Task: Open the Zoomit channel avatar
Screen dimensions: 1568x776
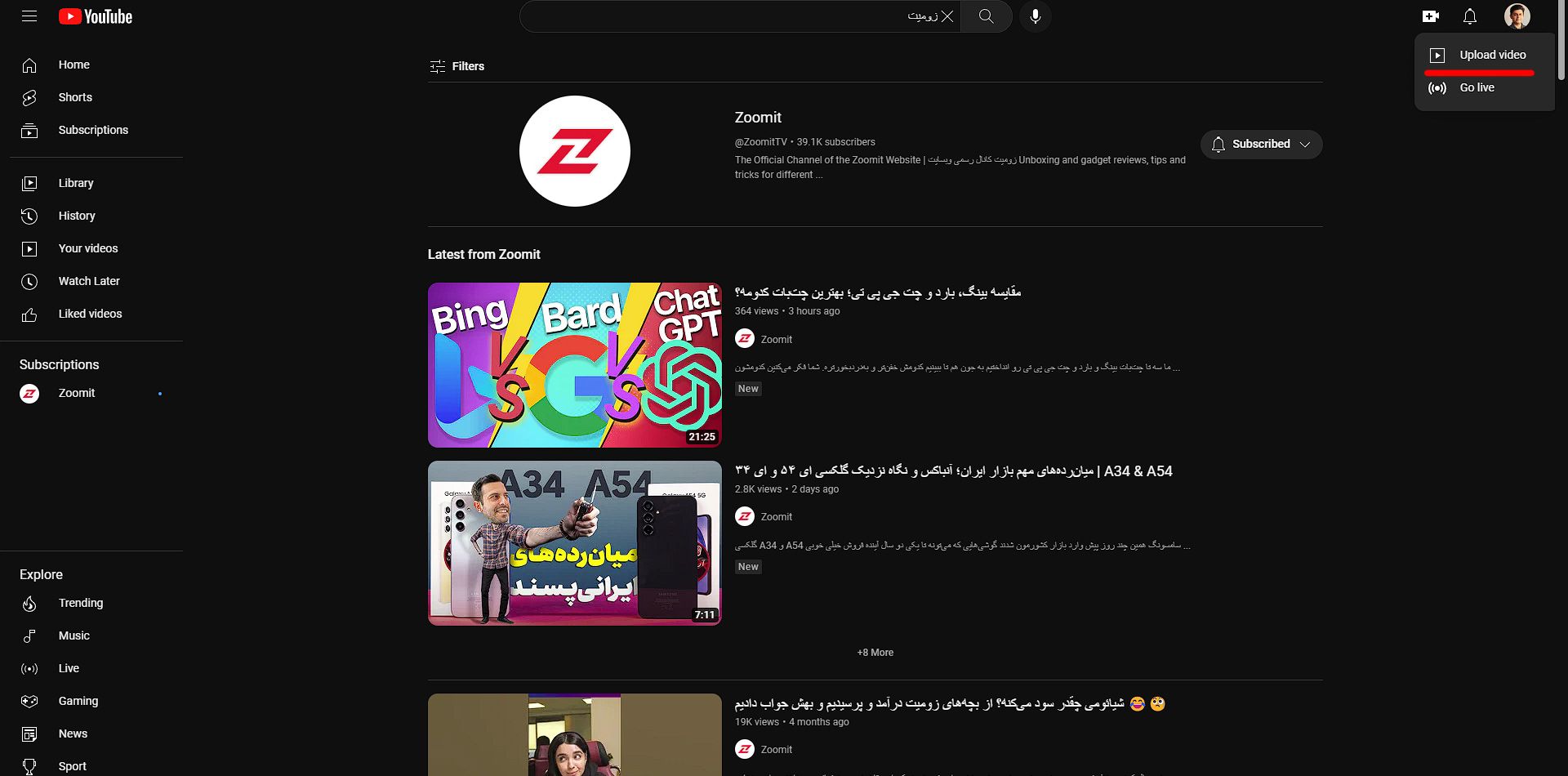Action: (x=574, y=151)
